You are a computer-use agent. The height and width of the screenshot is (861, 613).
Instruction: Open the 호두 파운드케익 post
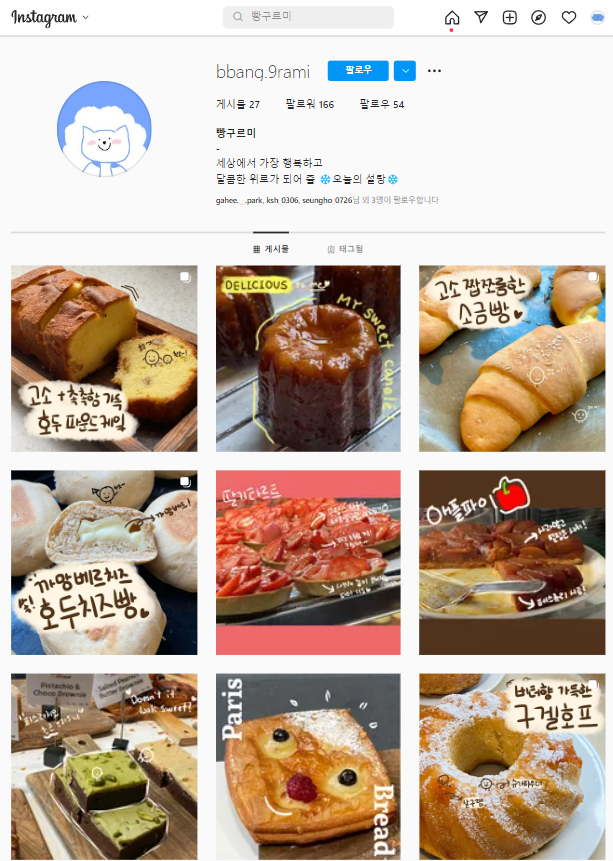(x=104, y=358)
